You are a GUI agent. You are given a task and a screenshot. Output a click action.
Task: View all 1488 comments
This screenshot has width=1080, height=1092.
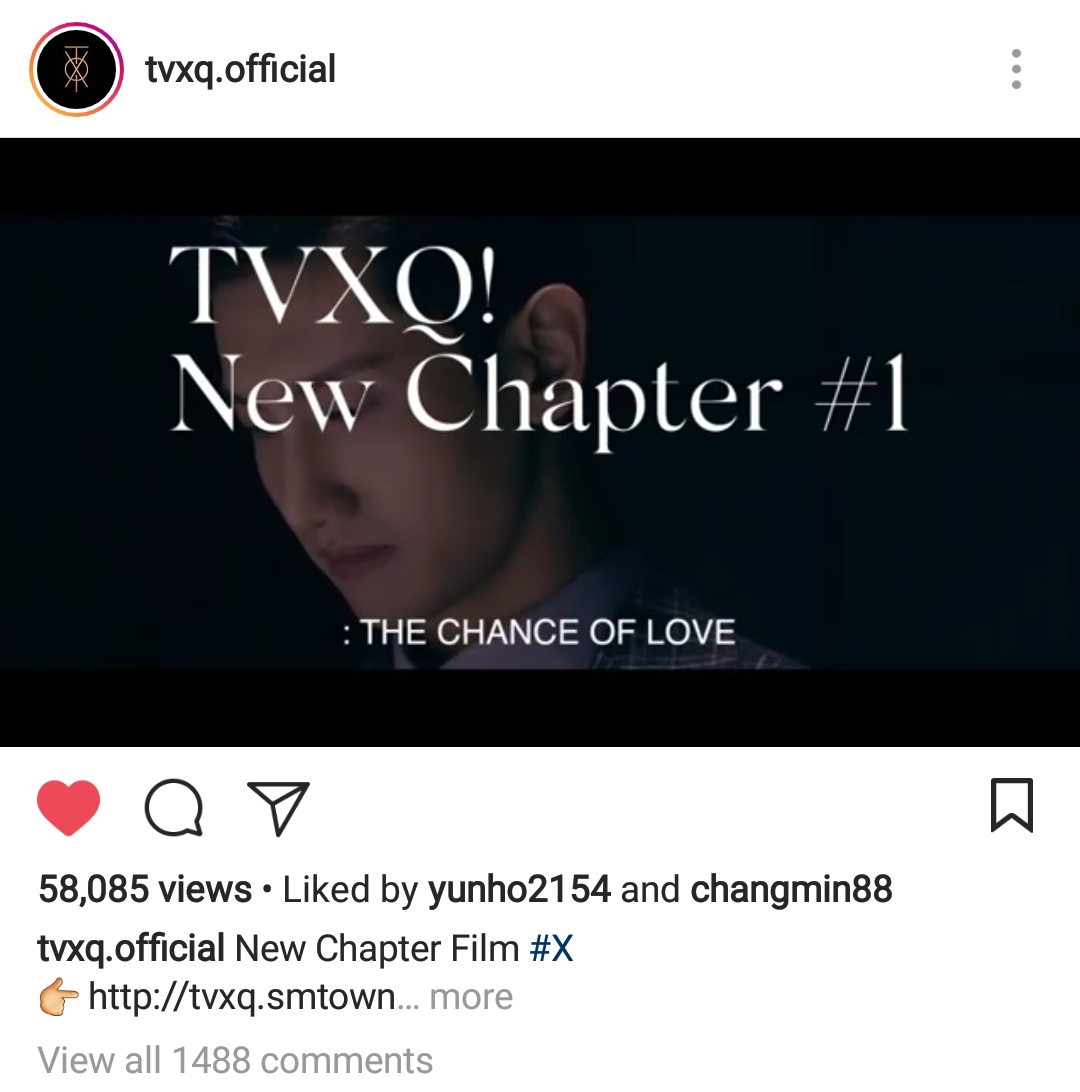pyautogui.click(x=236, y=1060)
